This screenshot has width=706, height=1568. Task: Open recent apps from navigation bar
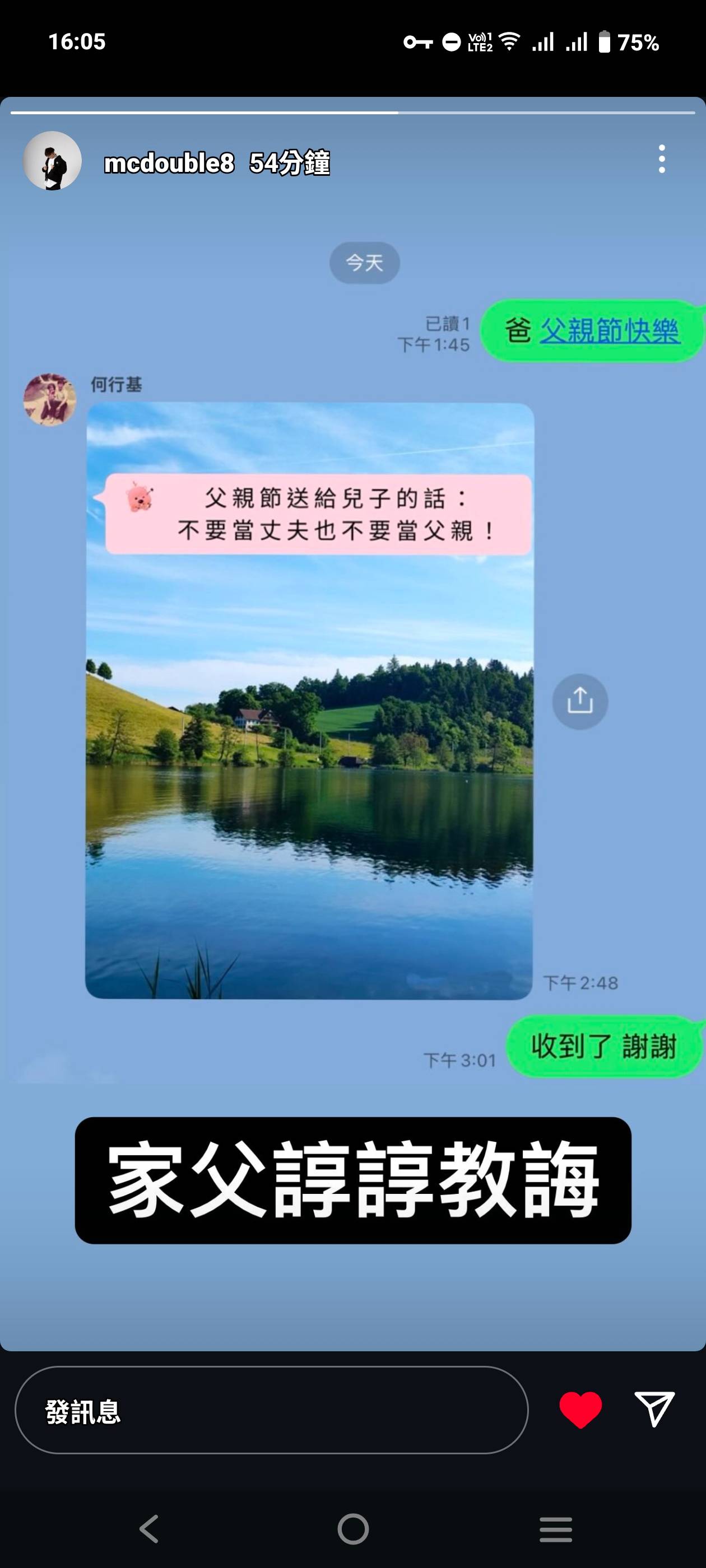555,1529
